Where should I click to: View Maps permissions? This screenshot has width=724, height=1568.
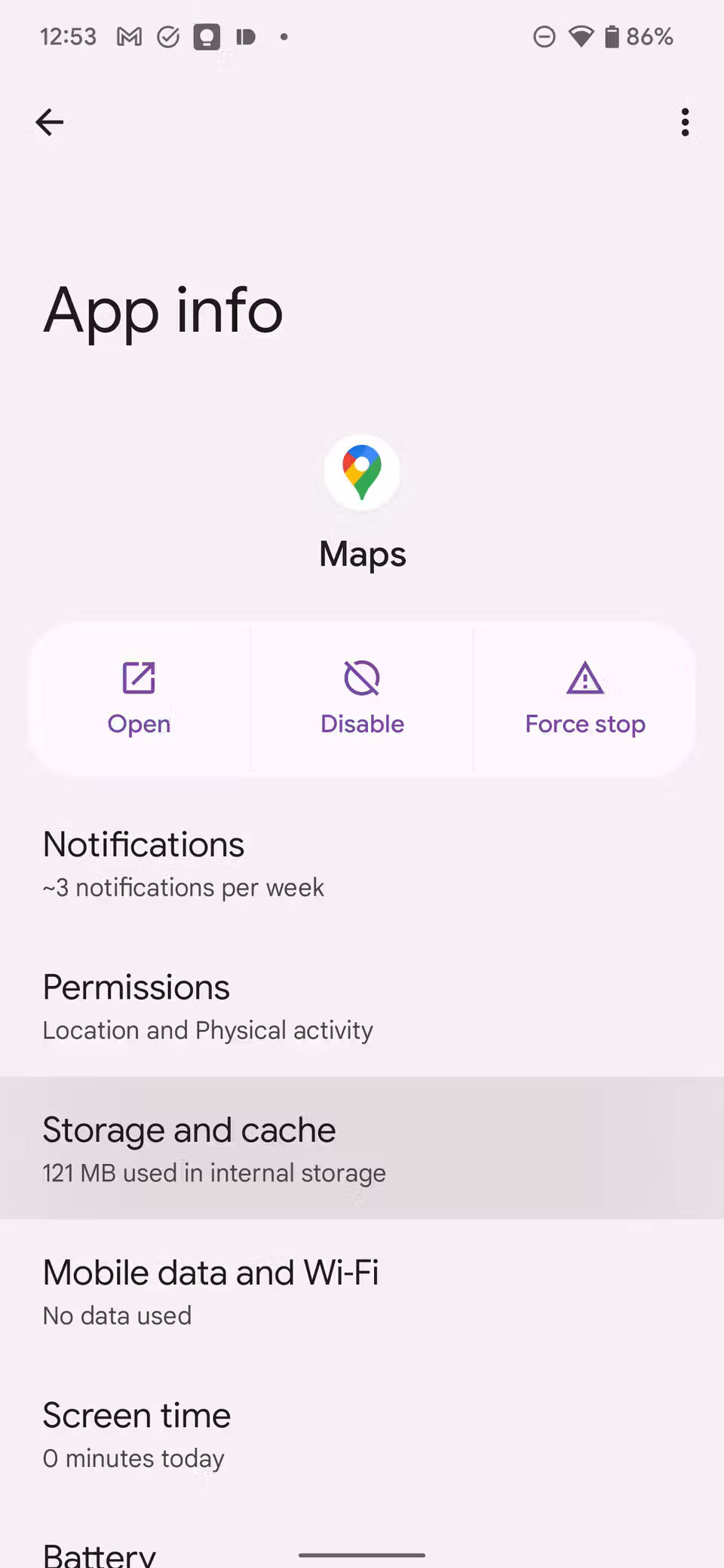point(362,1006)
